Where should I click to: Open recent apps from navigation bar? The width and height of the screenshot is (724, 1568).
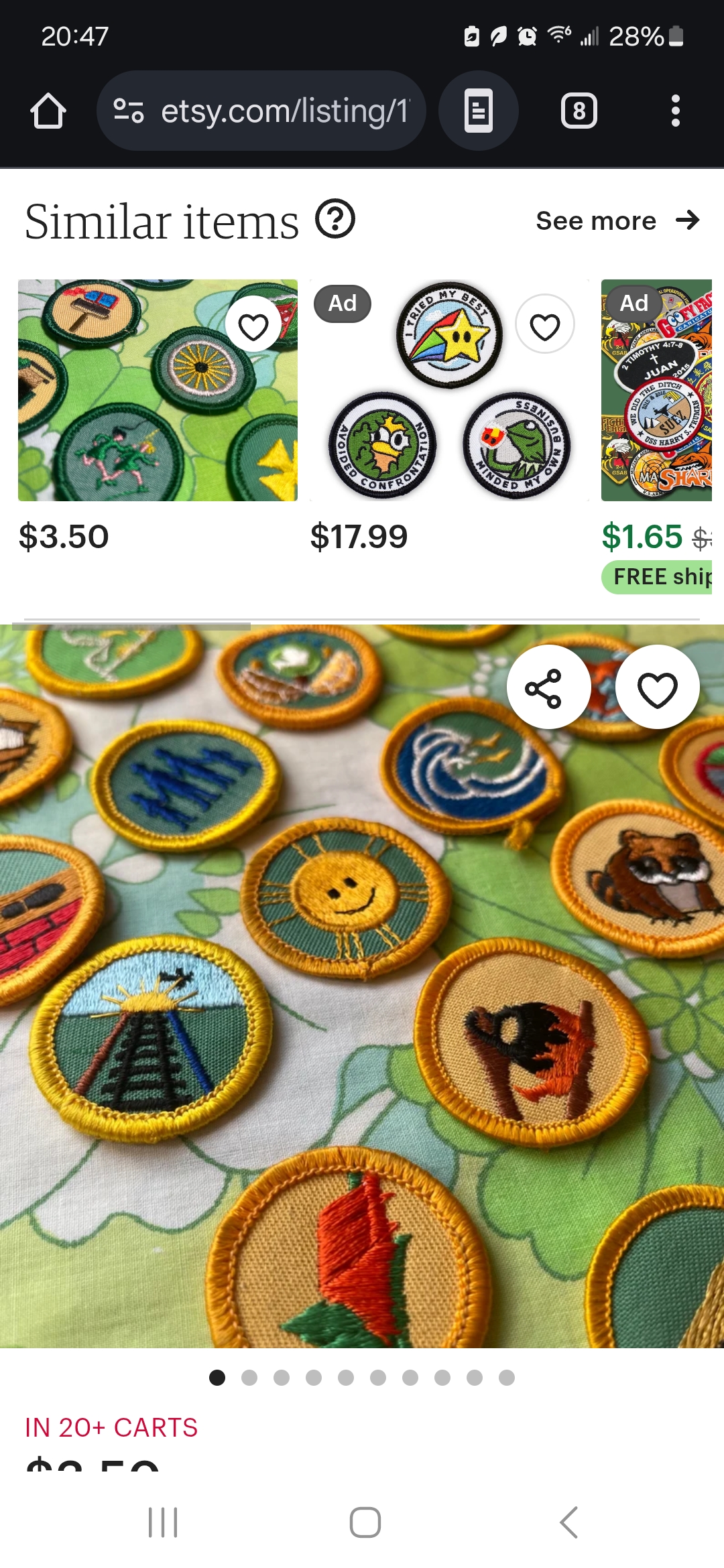pos(163,1522)
